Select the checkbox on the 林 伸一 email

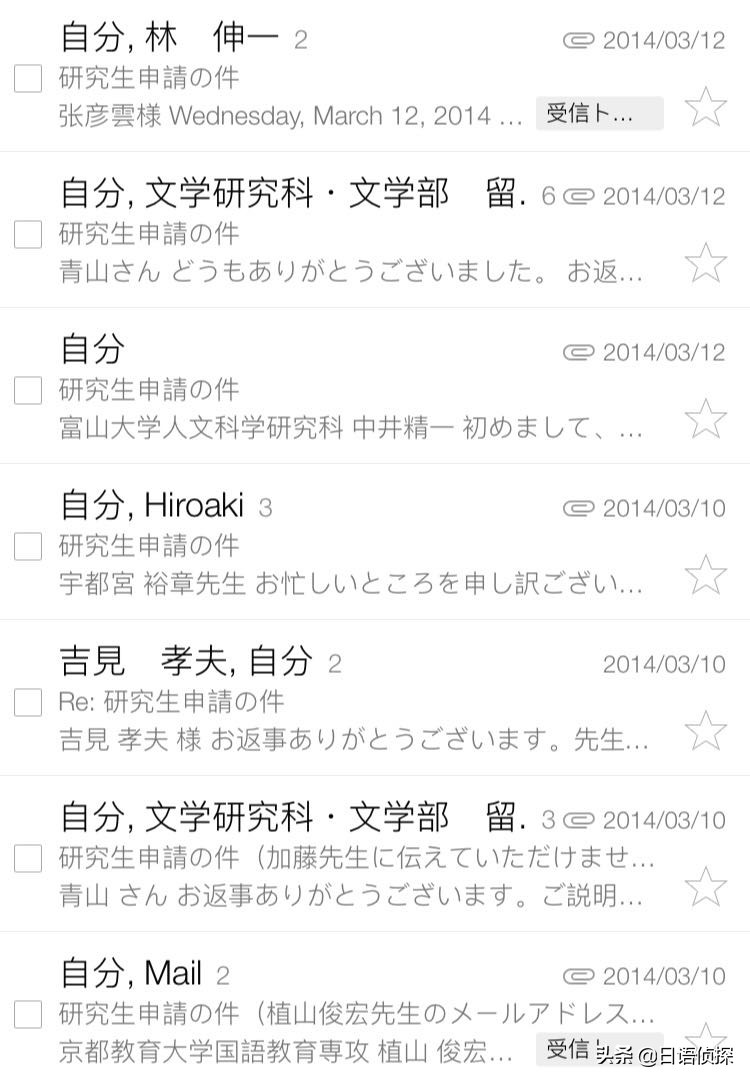coord(28,80)
